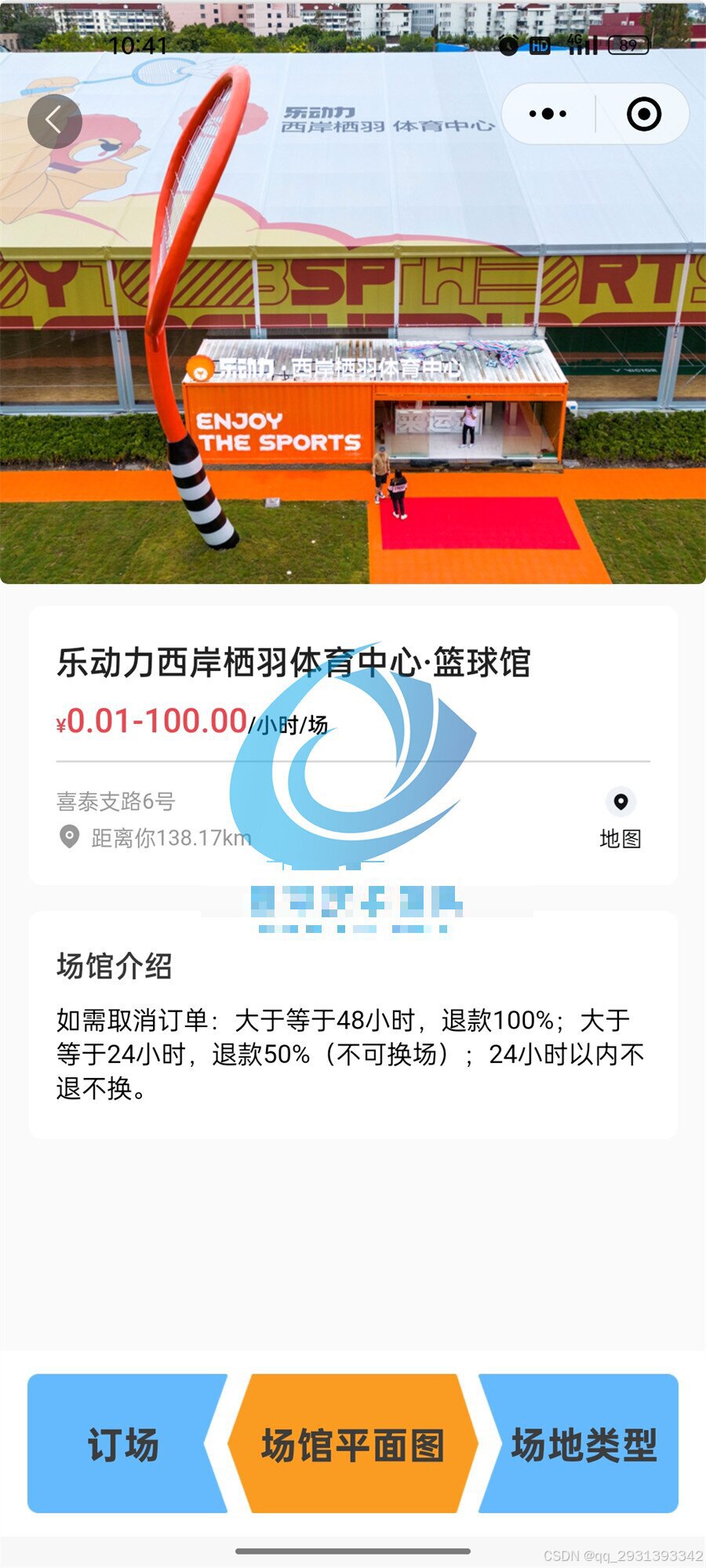The image size is (706, 1568).
Task: Select the 场地类型 option
Action: pos(584,1443)
